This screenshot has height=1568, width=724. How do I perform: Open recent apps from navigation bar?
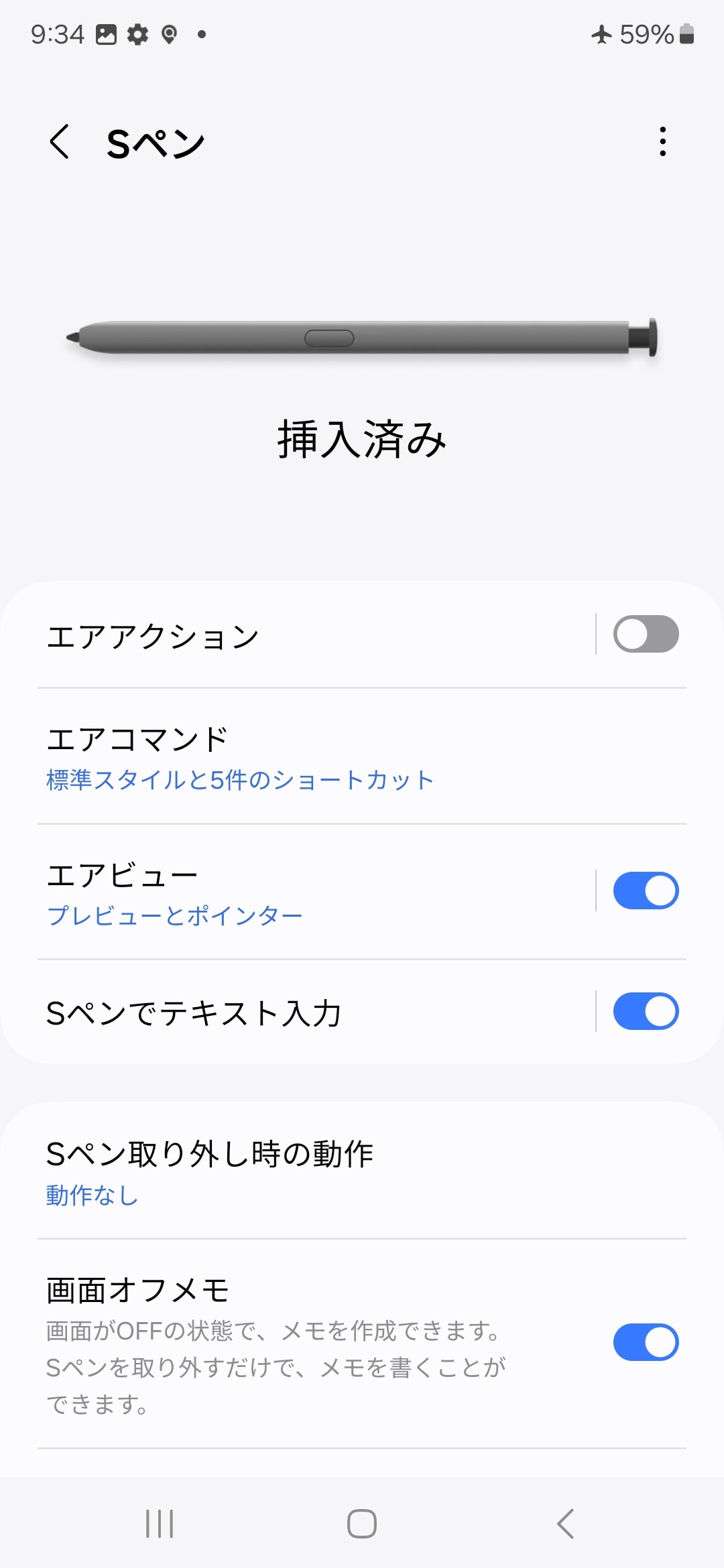click(160, 1524)
